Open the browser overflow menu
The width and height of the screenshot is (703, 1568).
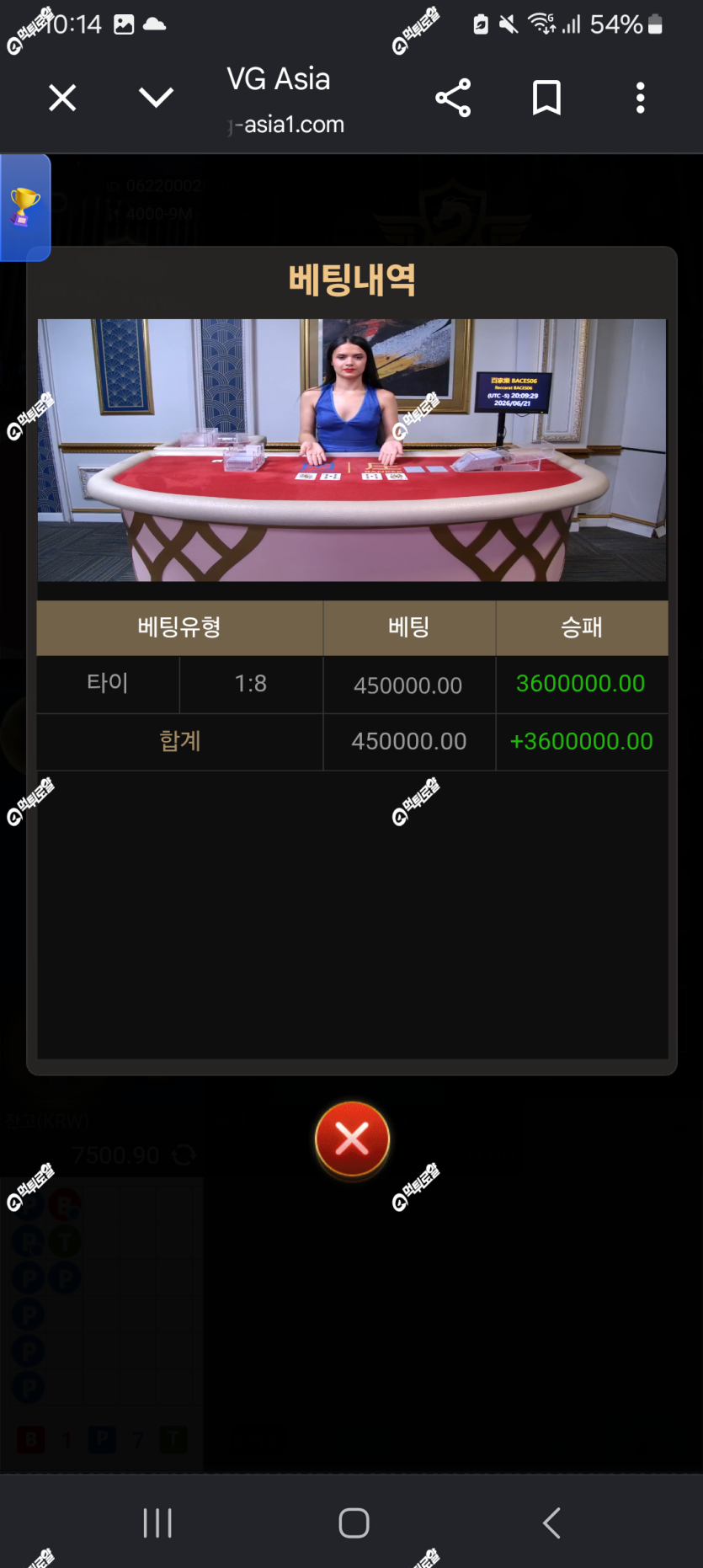[x=641, y=98]
